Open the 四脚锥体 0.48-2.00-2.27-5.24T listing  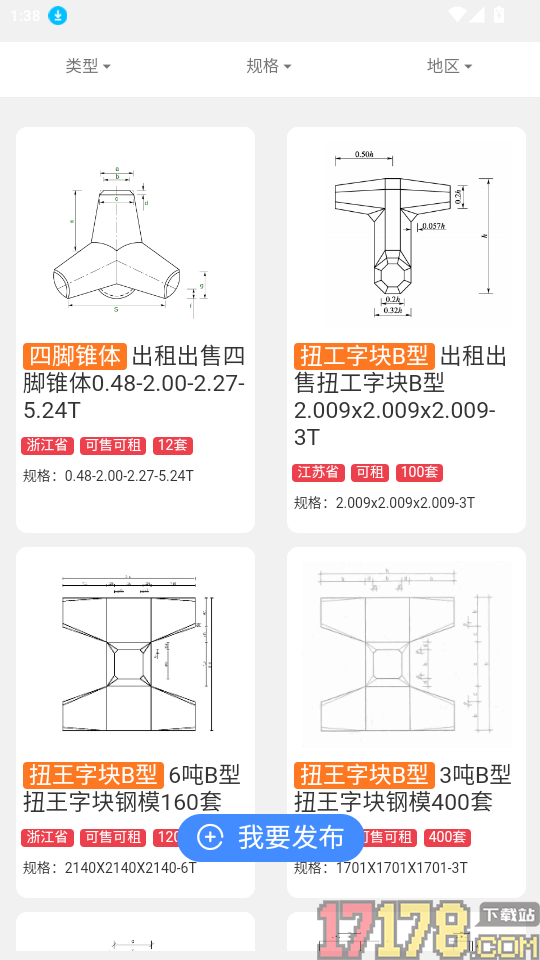[135, 329]
